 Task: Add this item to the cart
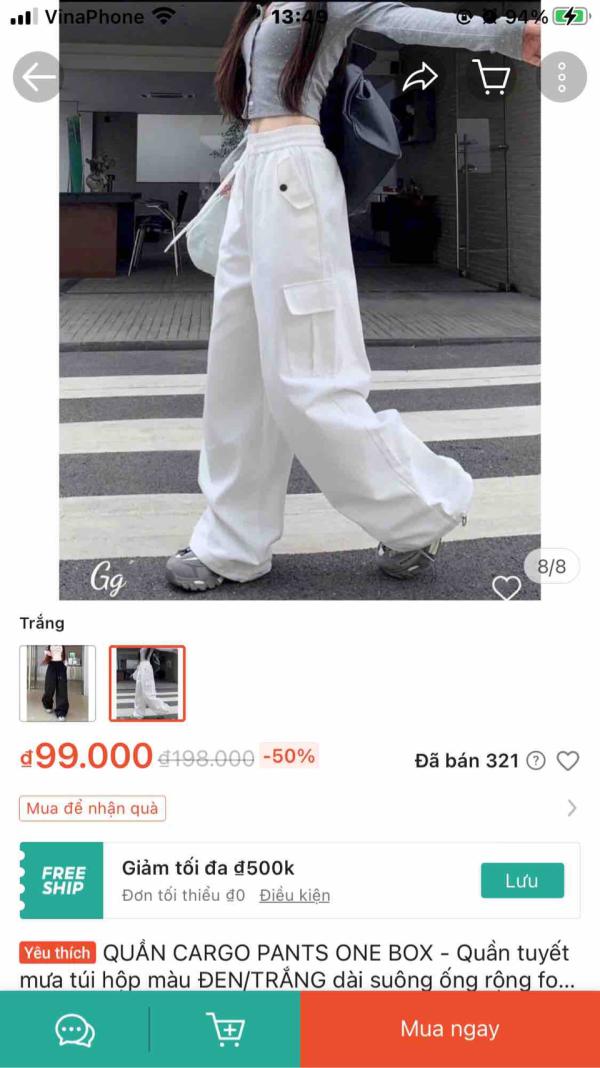tap(225, 1029)
